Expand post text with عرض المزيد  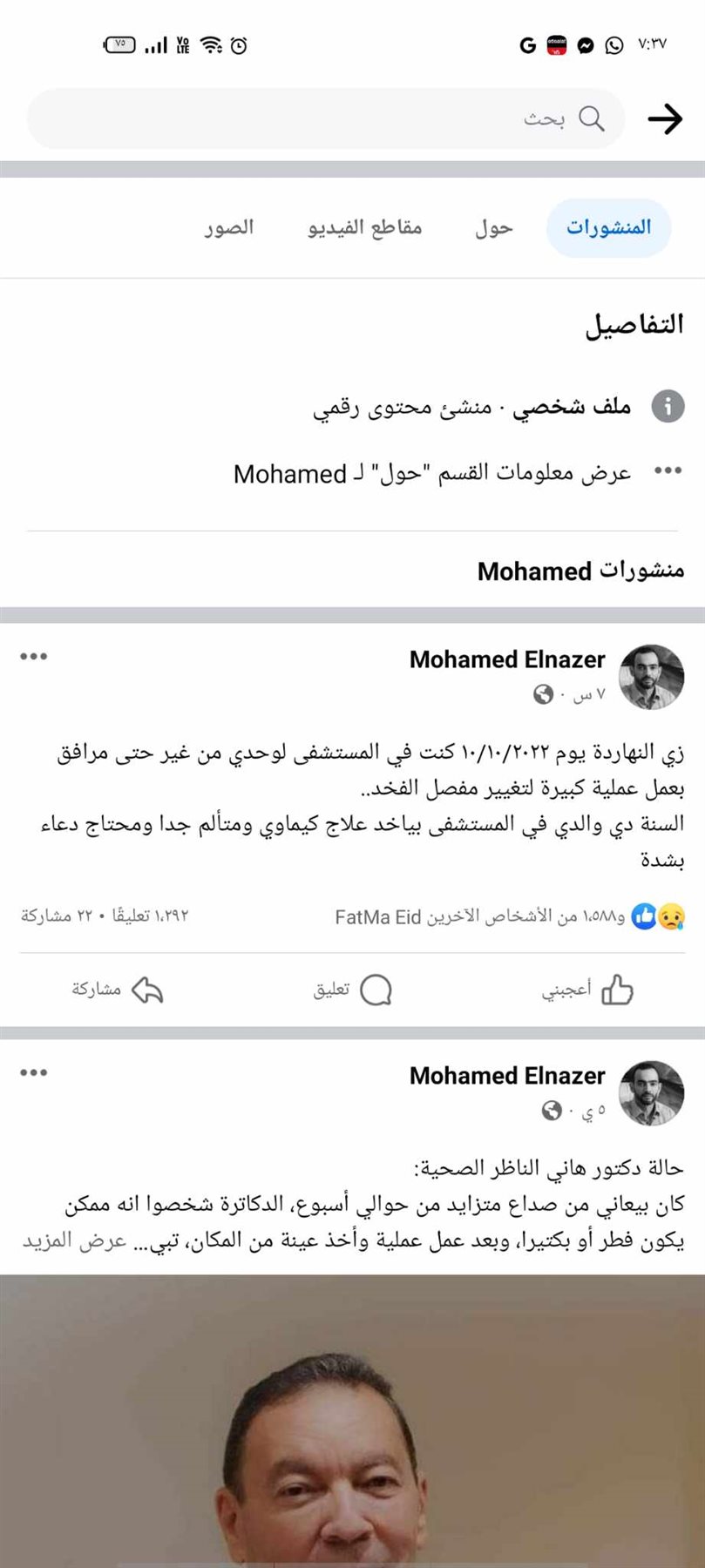coord(75,1240)
